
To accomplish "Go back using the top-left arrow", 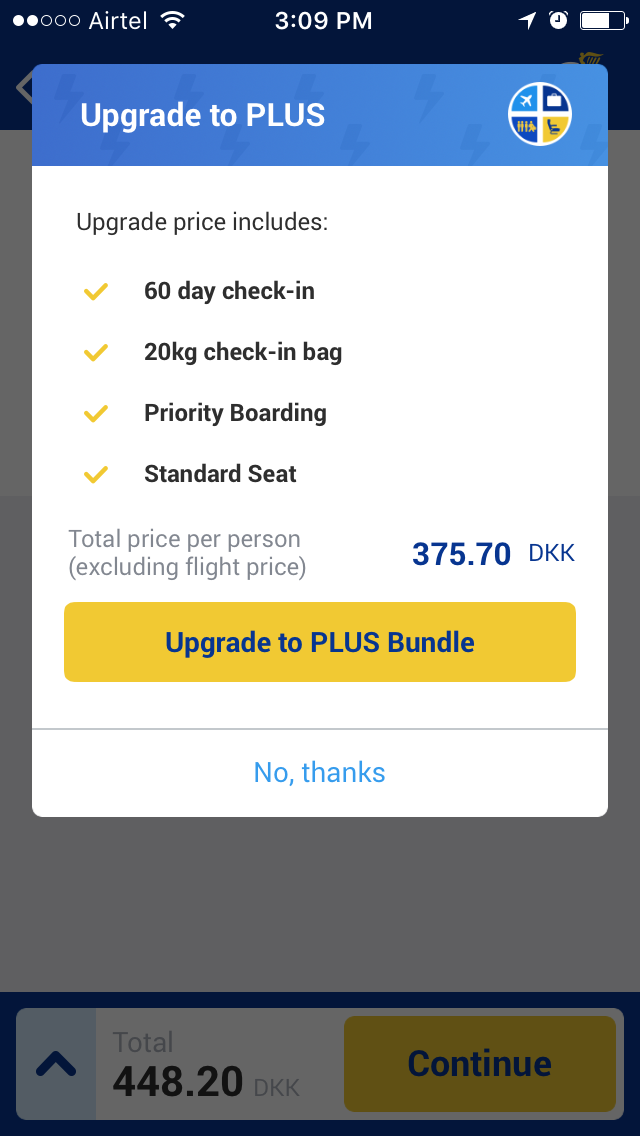I will [x=23, y=87].
